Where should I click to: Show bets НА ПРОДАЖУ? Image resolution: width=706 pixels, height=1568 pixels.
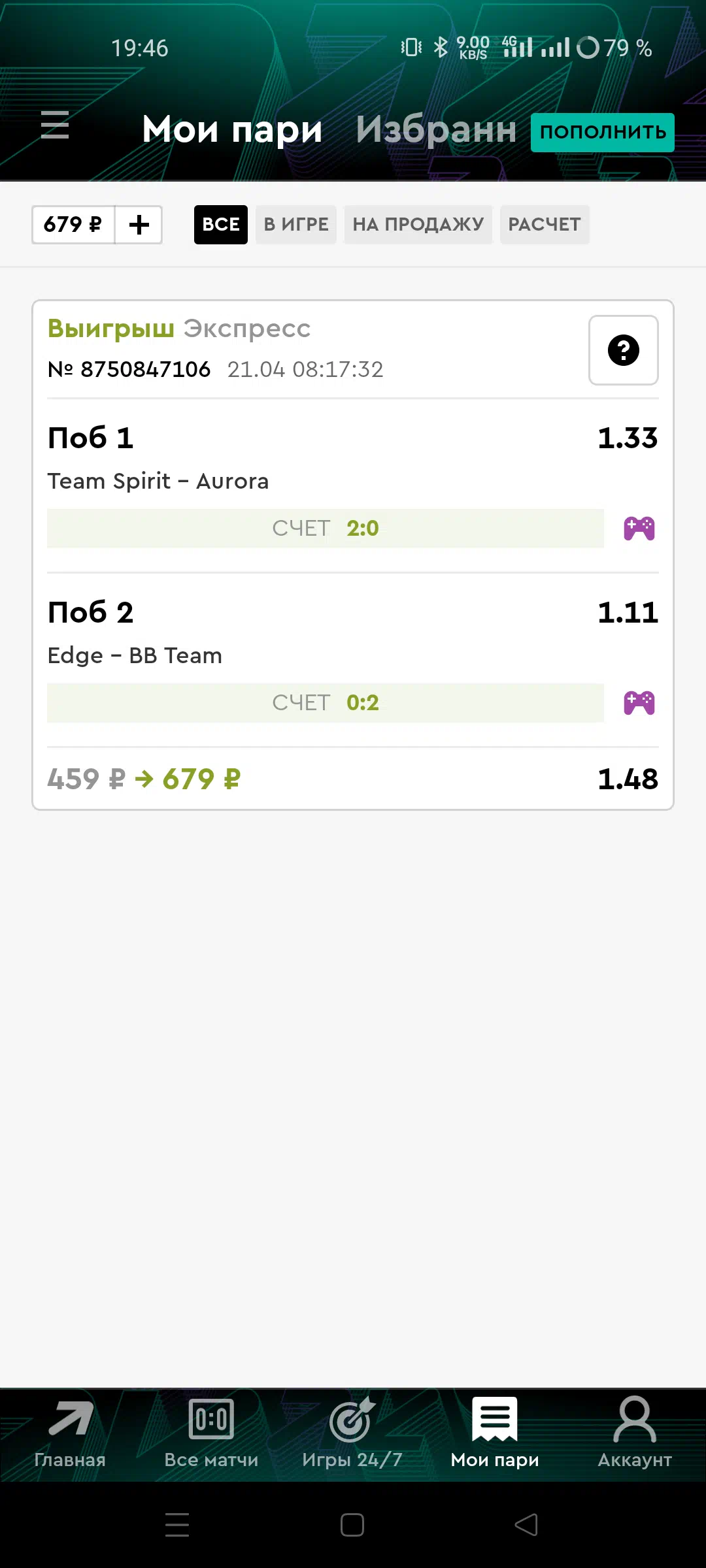pyautogui.click(x=418, y=225)
